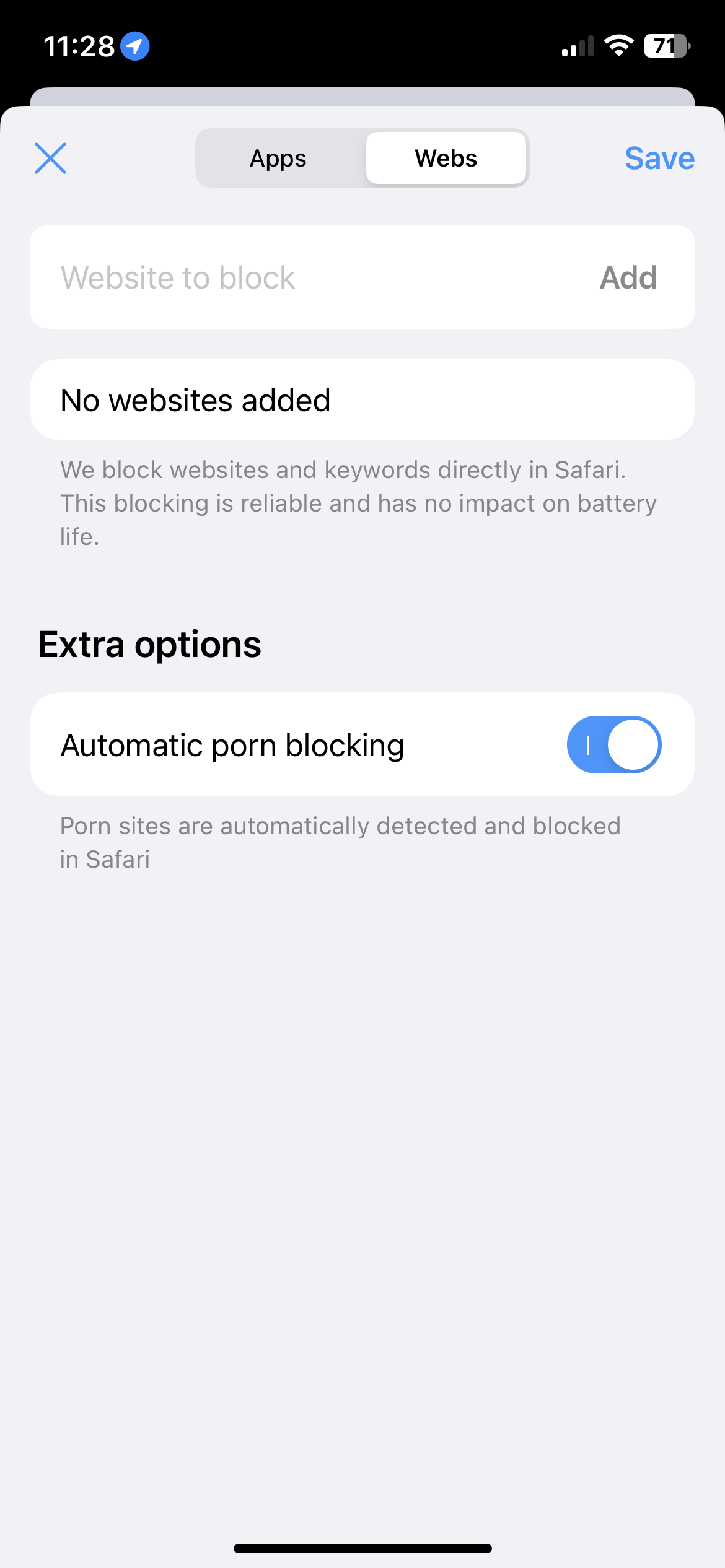
Task: Close the blocking sheet with X
Action: 50,159
